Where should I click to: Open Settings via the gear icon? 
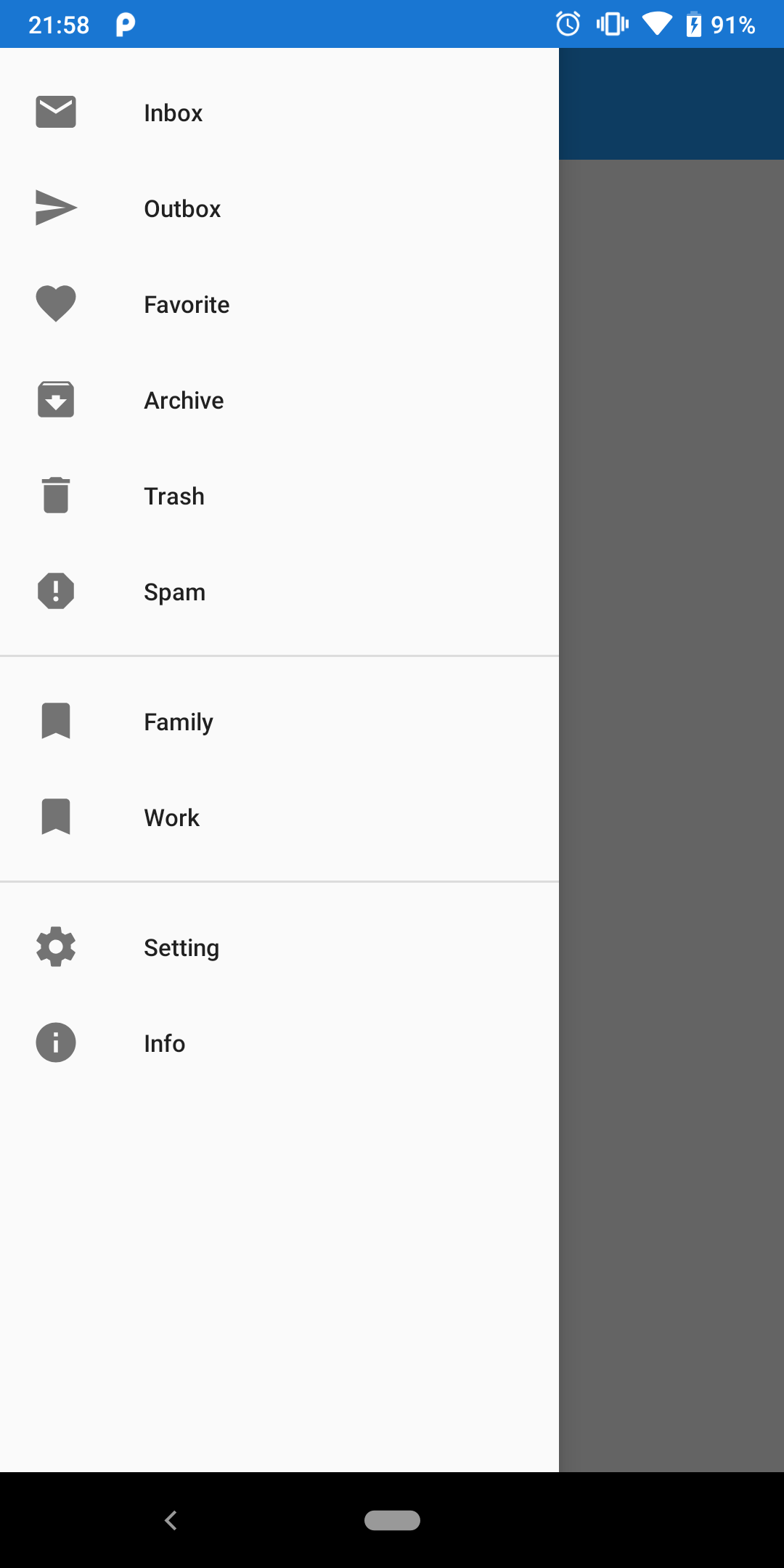click(55, 947)
